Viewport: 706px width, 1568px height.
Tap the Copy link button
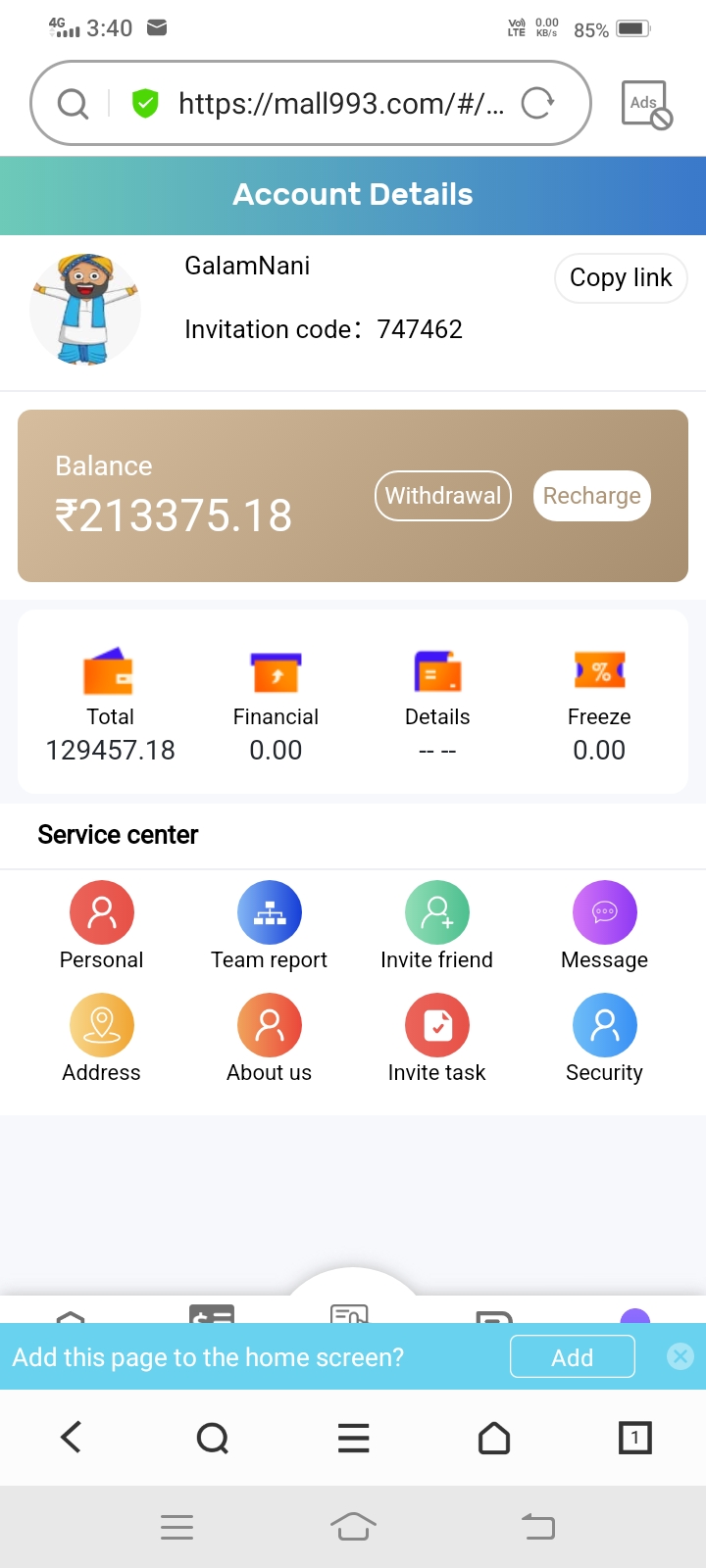[x=621, y=278]
